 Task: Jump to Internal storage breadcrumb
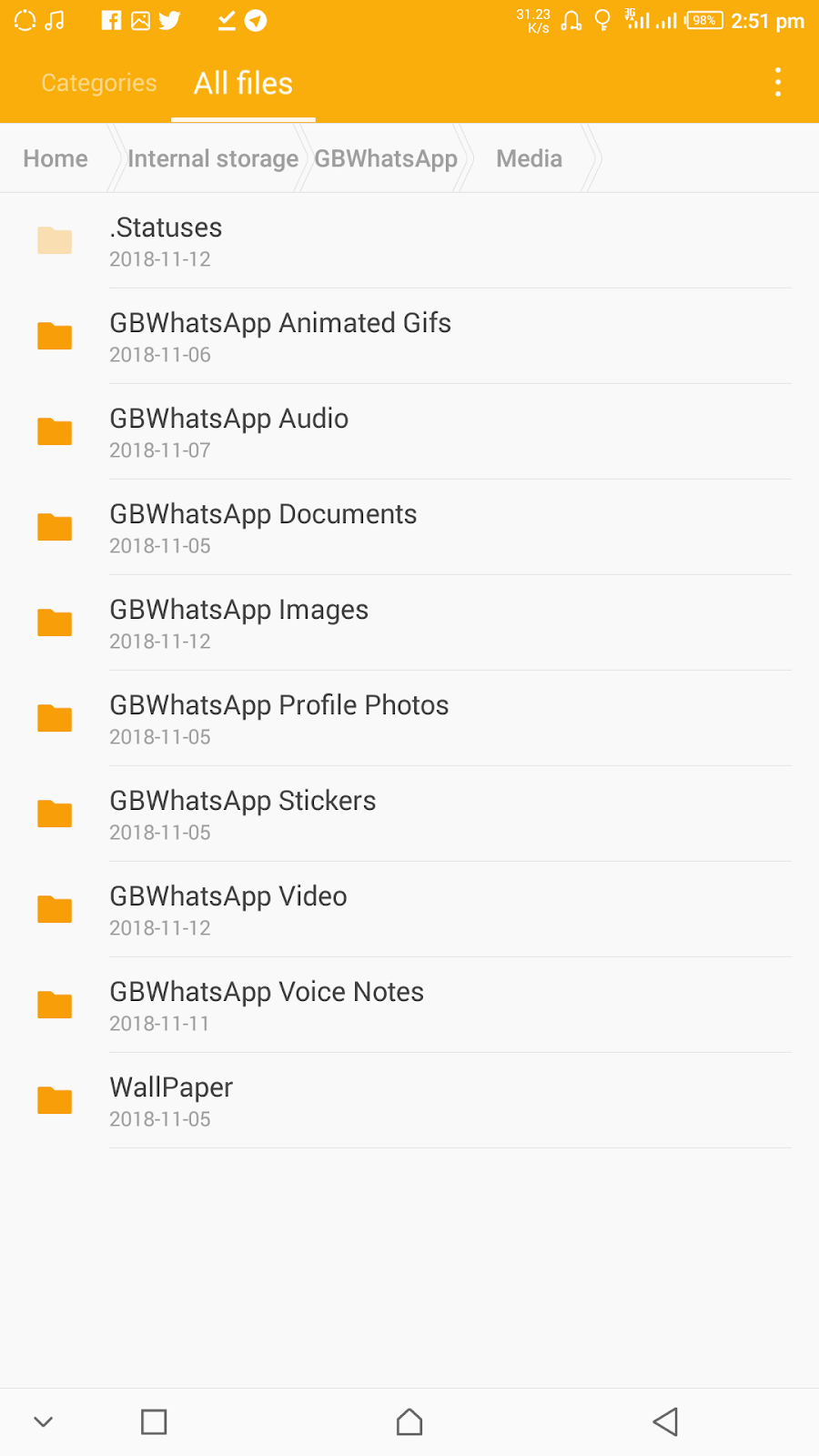(x=212, y=158)
